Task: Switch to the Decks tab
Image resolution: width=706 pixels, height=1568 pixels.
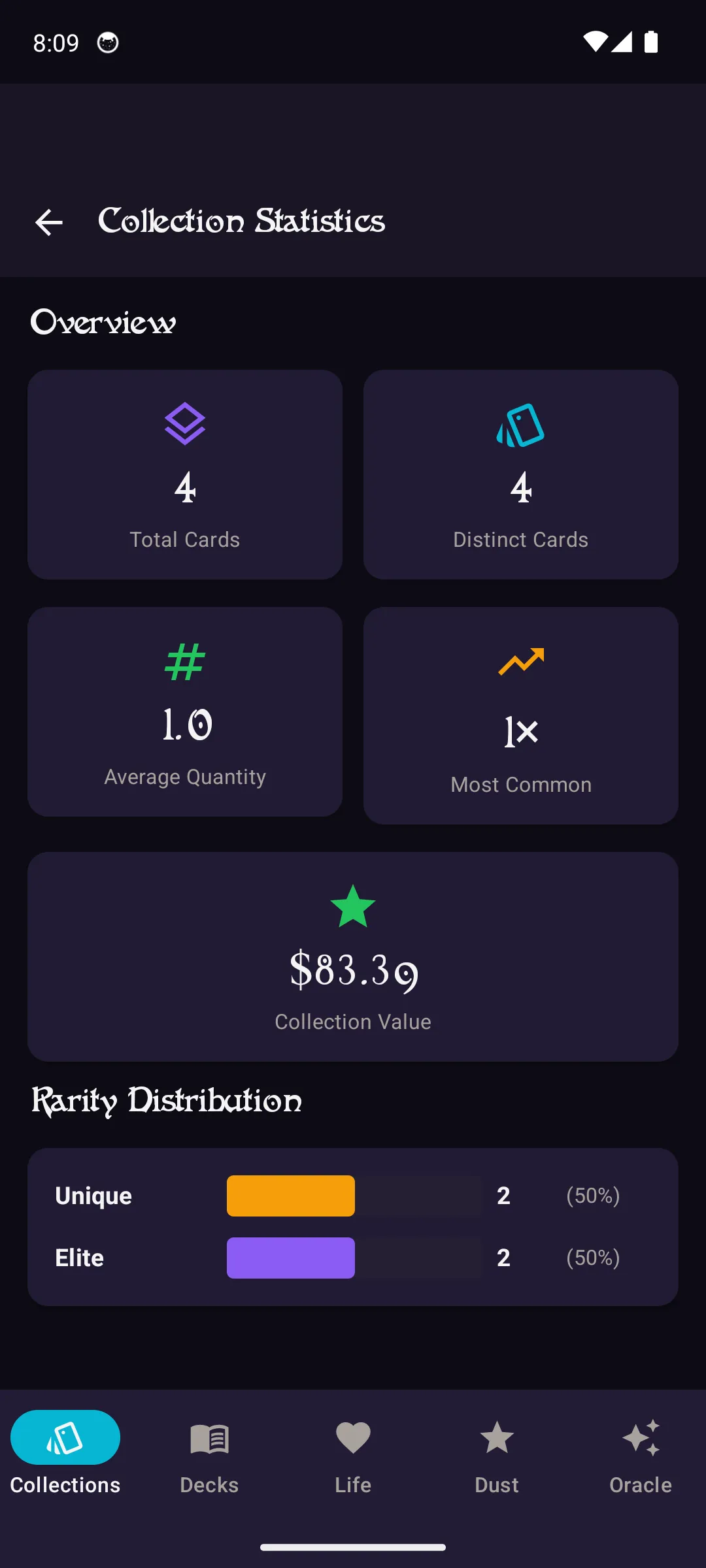Action: pos(209,1457)
